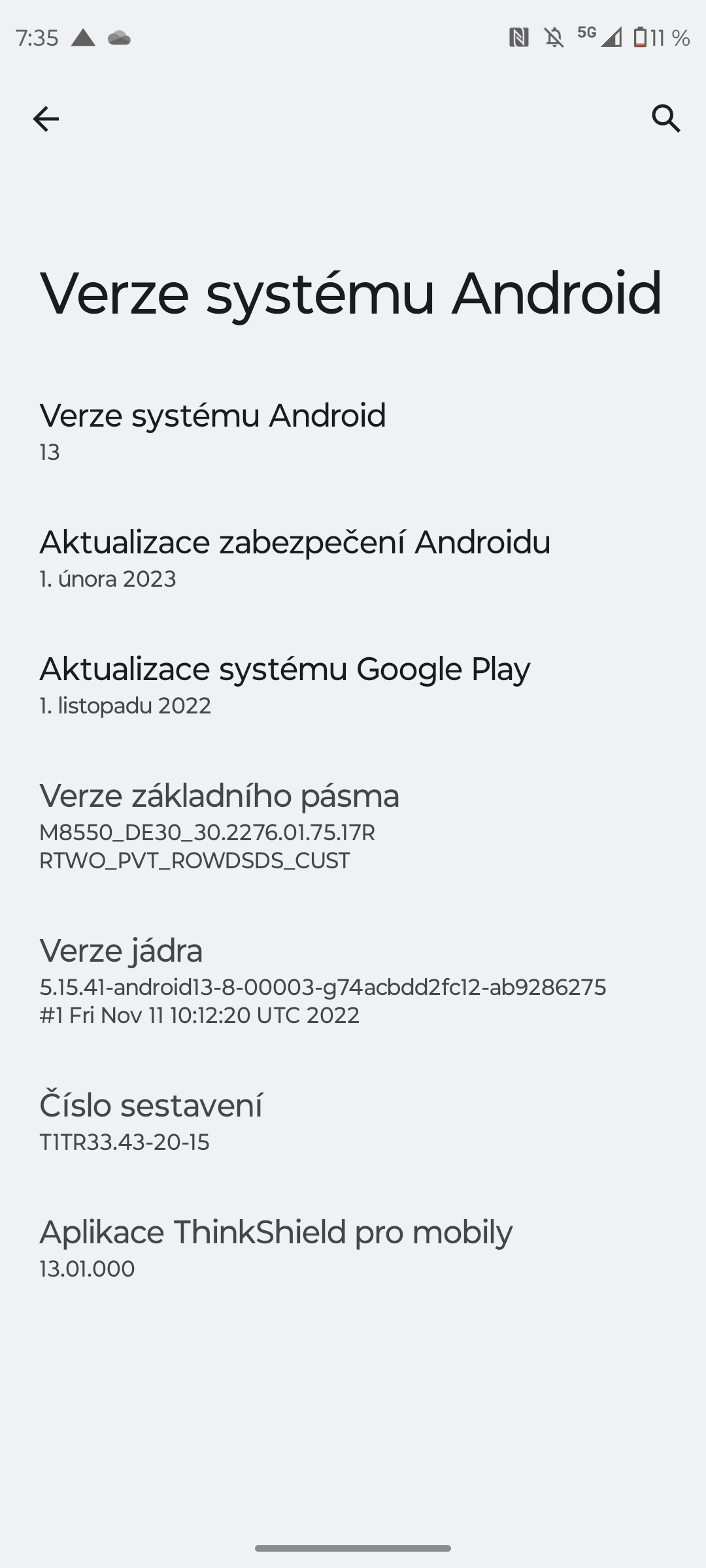Click the back arrow icon

click(x=44, y=119)
